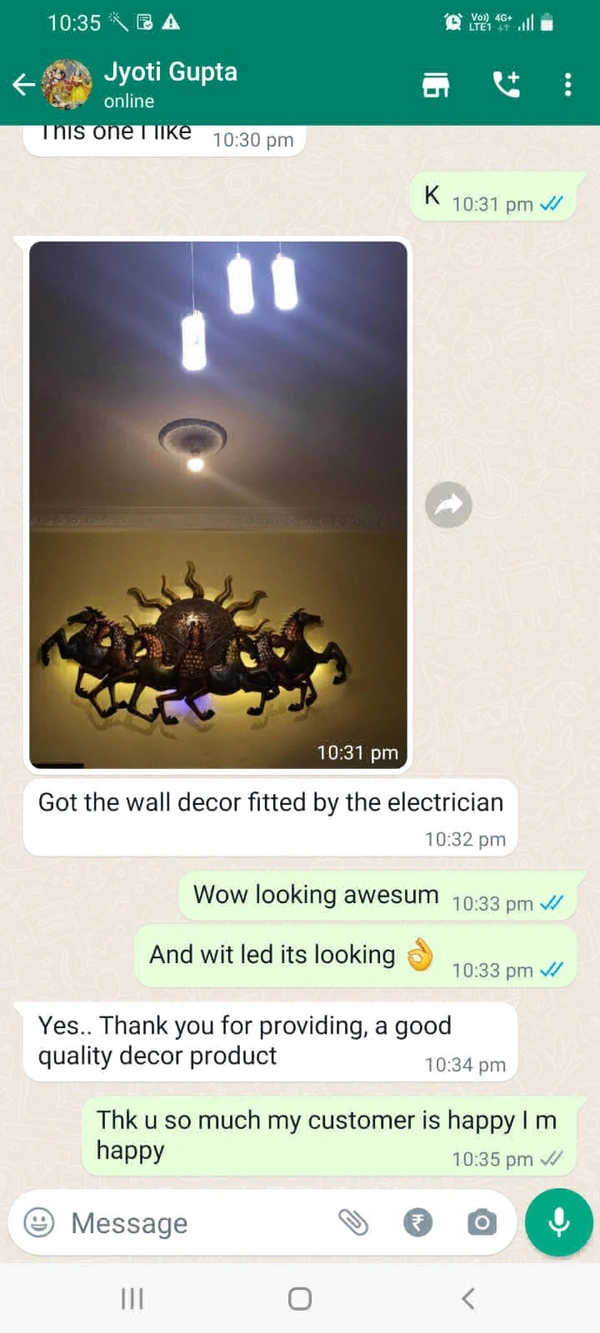This screenshot has height=1333, width=600.
Task: Open recent apps from the navigation bar
Action: point(132,1299)
